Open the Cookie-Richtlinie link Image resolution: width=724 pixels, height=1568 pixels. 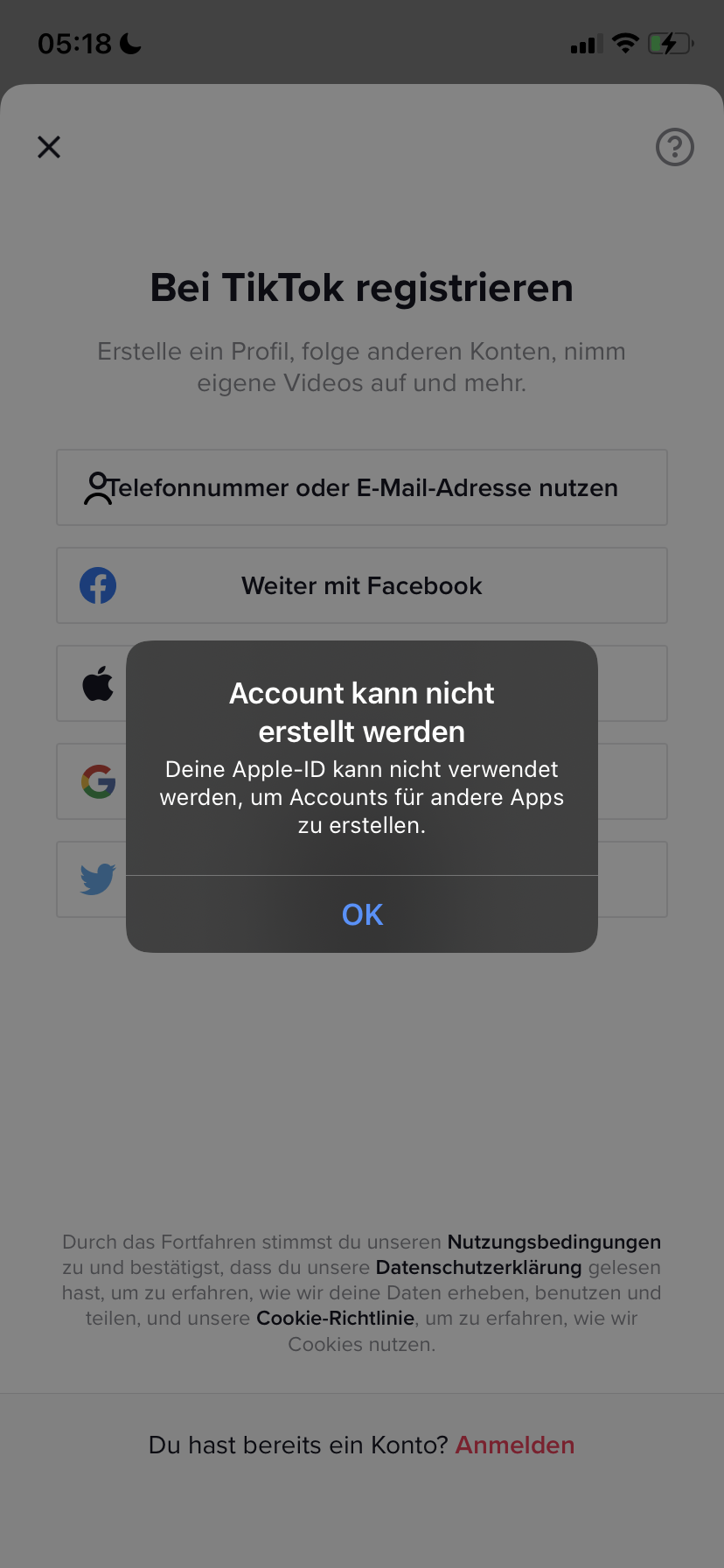[x=335, y=1319]
